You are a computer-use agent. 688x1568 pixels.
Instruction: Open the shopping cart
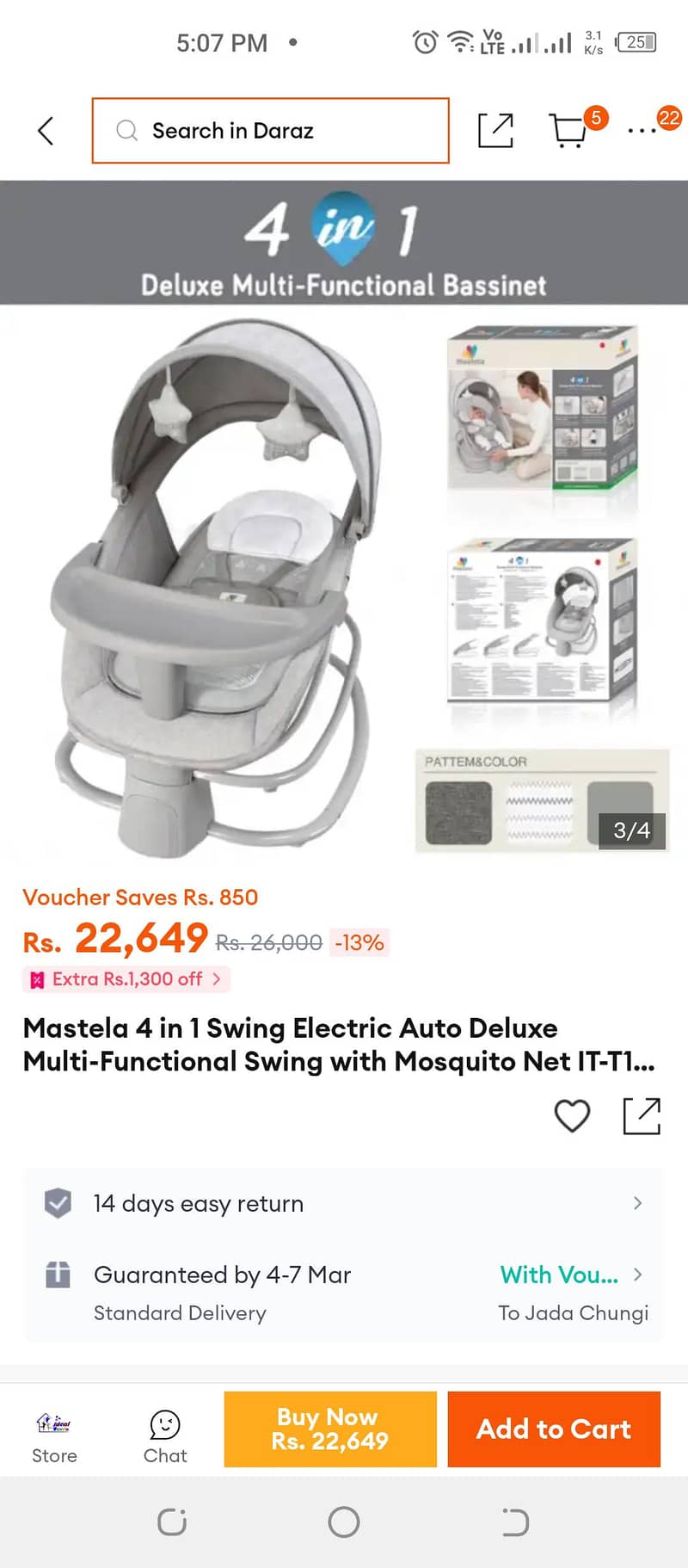click(568, 131)
